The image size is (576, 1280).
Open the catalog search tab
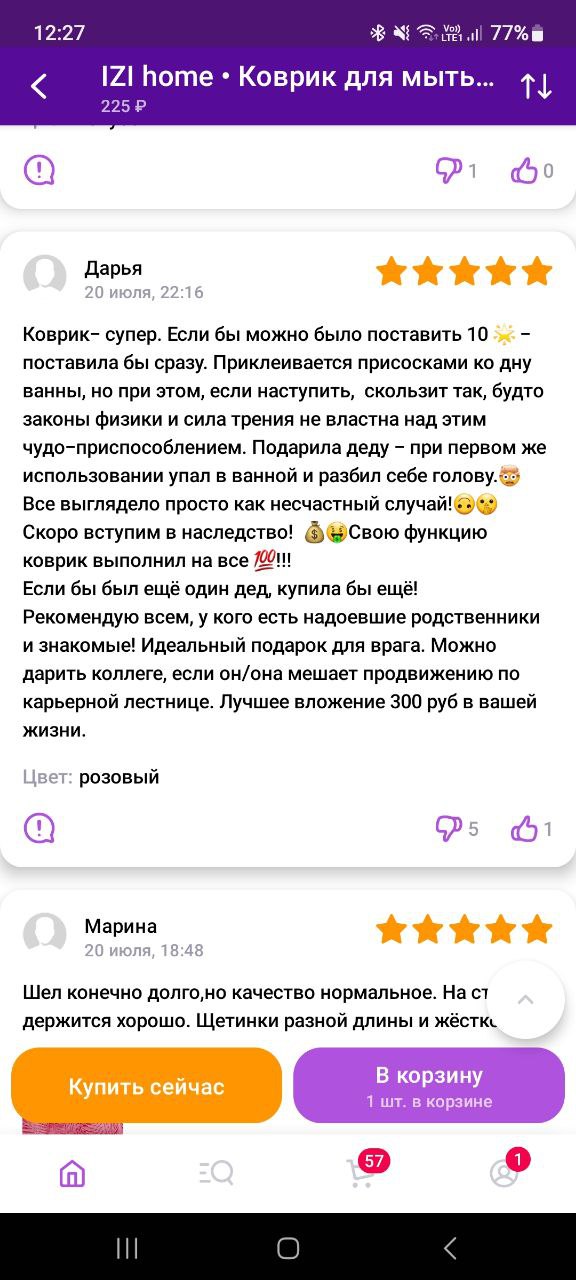[216, 1173]
